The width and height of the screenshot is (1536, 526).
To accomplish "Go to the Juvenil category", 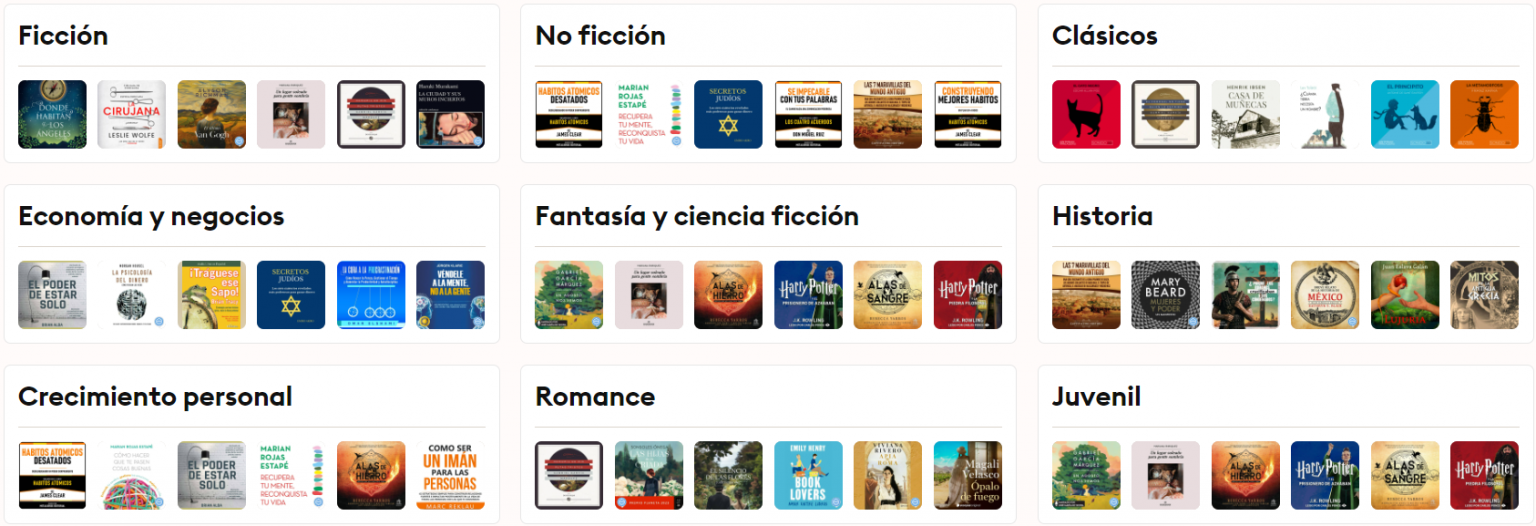I will tap(1096, 396).
